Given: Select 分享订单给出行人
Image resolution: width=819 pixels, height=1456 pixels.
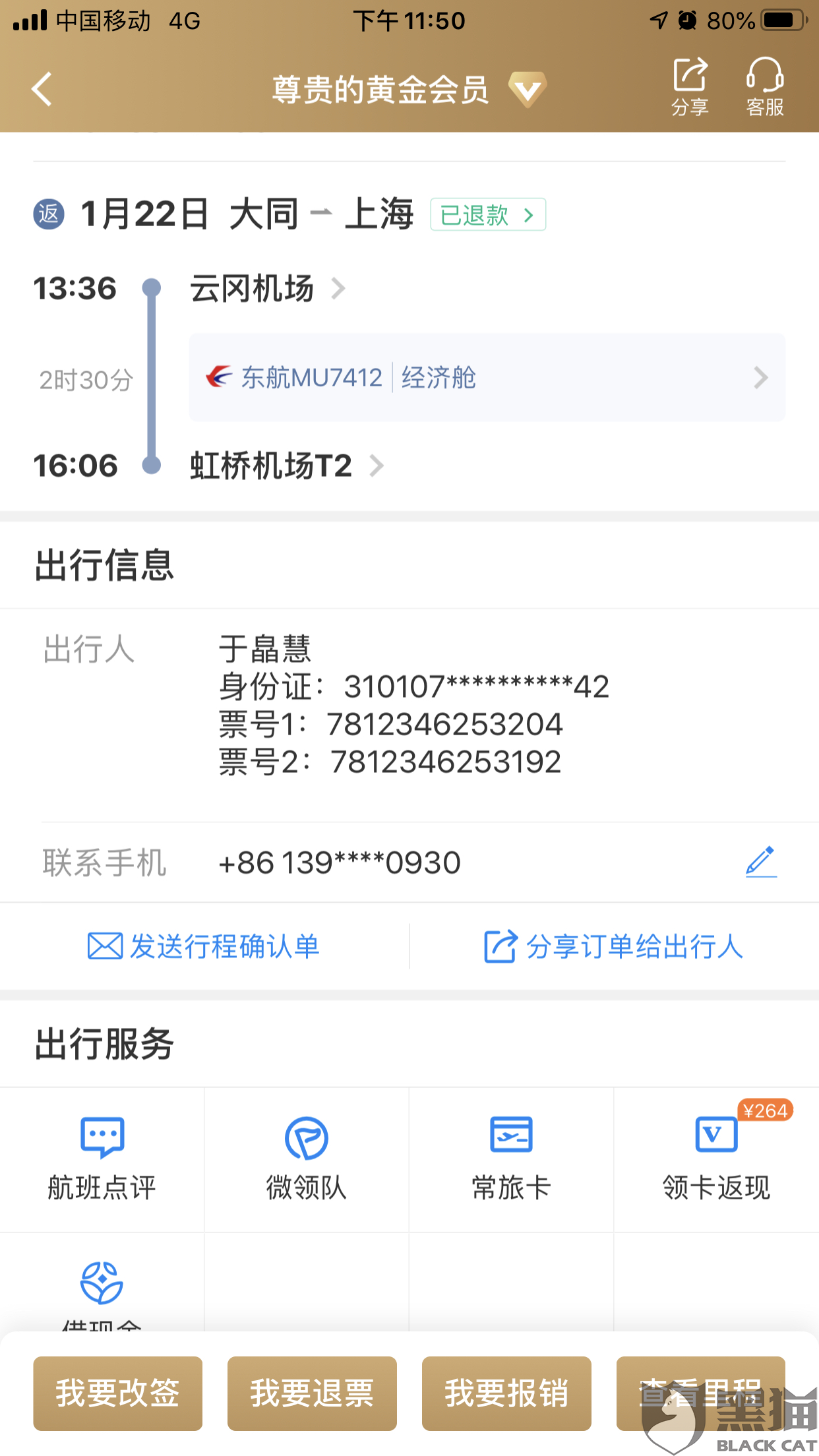Looking at the screenshot, I should click(613, 946).
